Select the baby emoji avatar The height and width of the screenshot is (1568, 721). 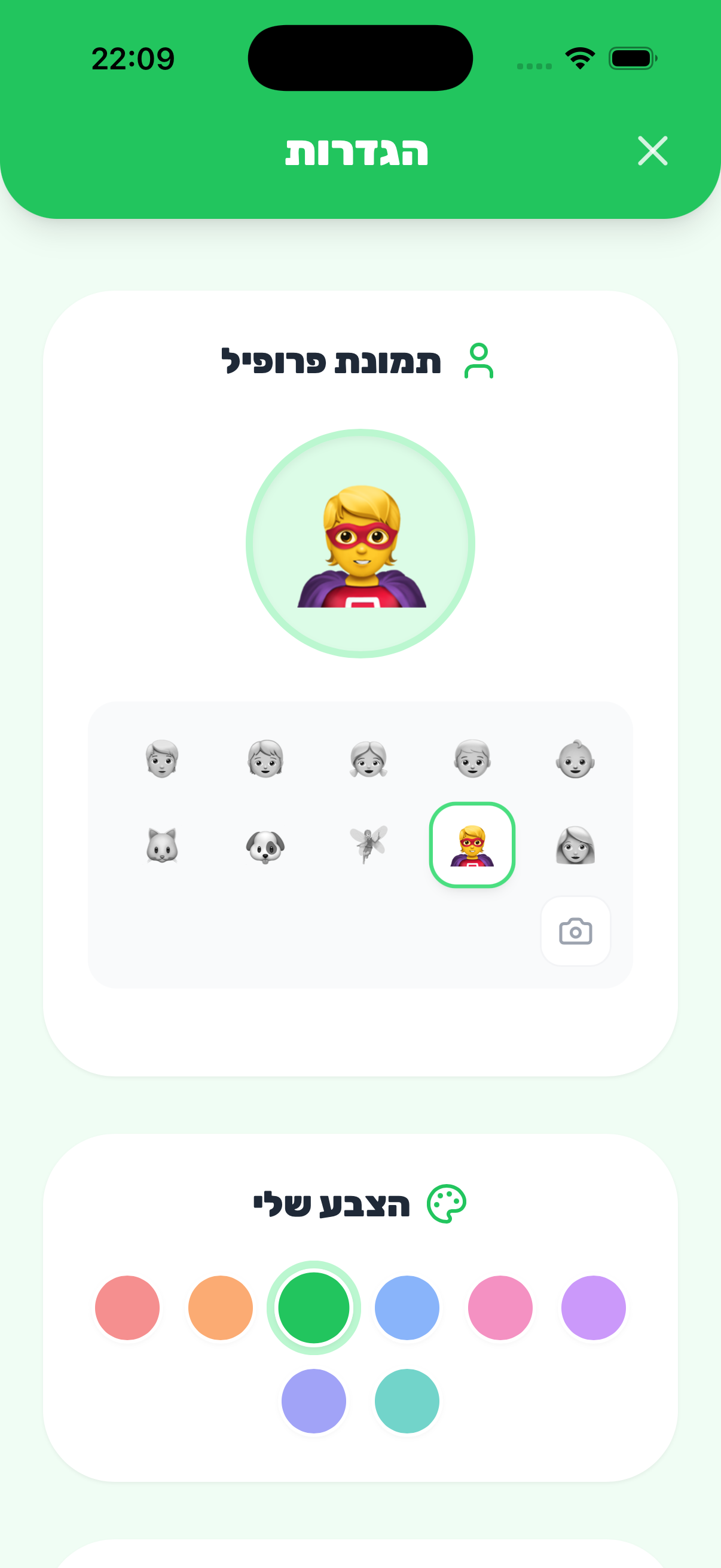pyautogui.click(x=574, y=759)
